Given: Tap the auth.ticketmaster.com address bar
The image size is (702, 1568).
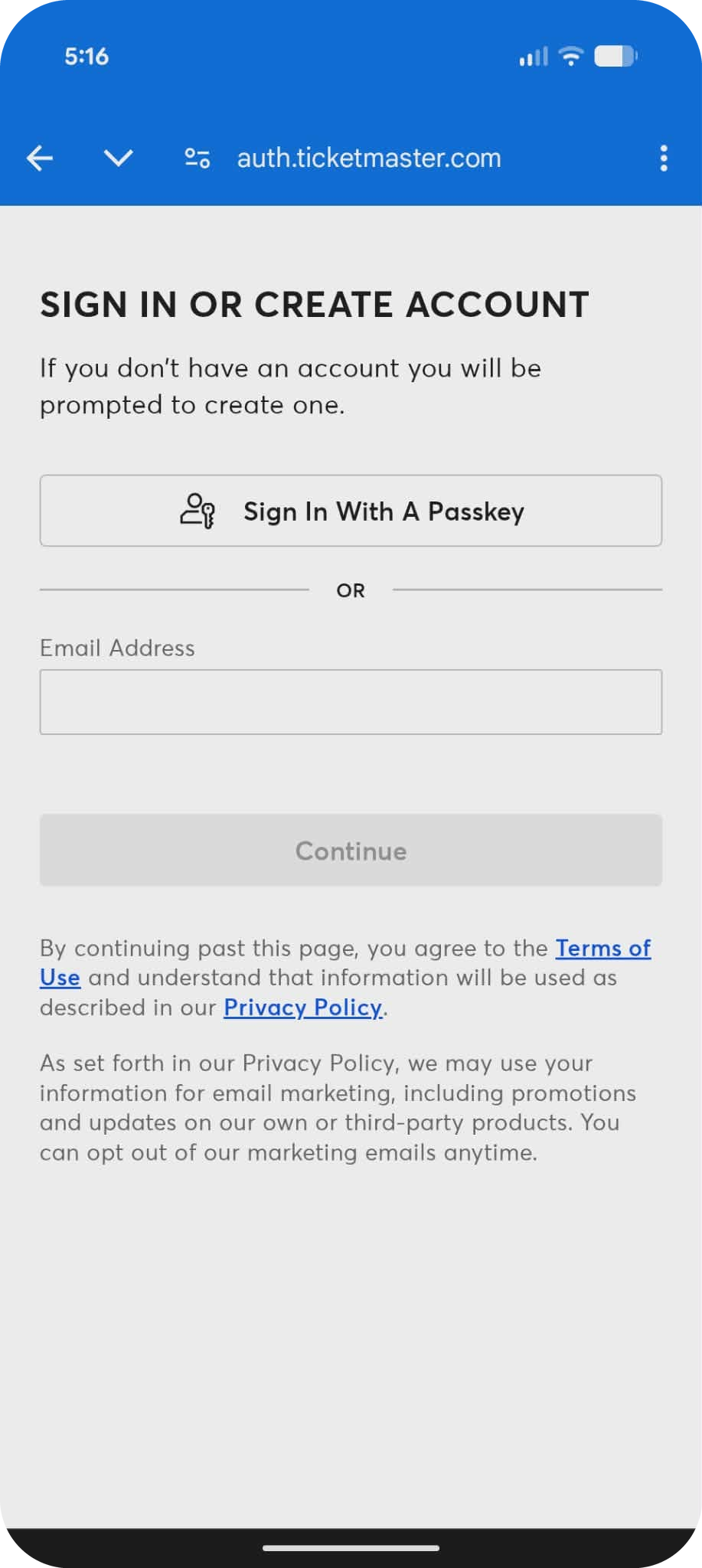Looking at the screenshot, I should coord(369,158).
